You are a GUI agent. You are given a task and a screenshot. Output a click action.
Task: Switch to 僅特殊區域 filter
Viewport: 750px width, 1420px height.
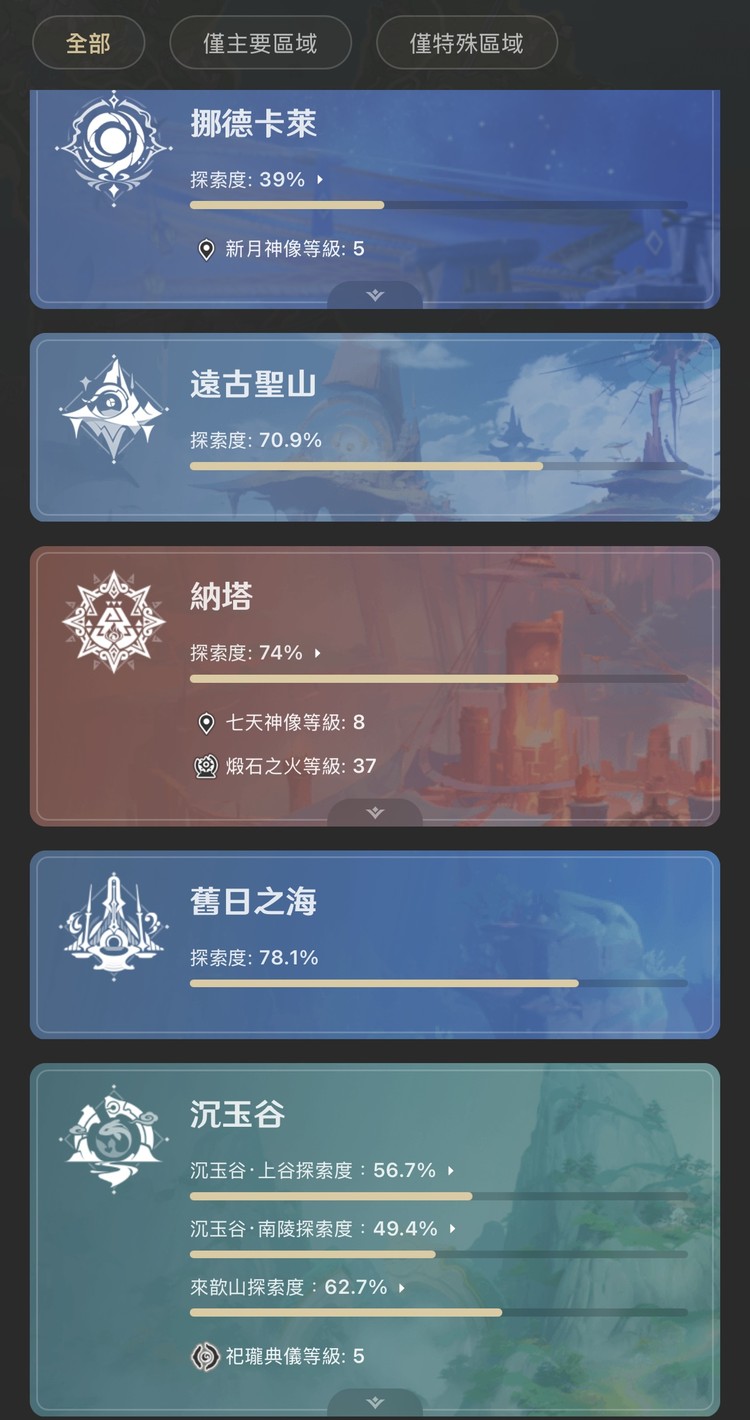coord(466,43)
